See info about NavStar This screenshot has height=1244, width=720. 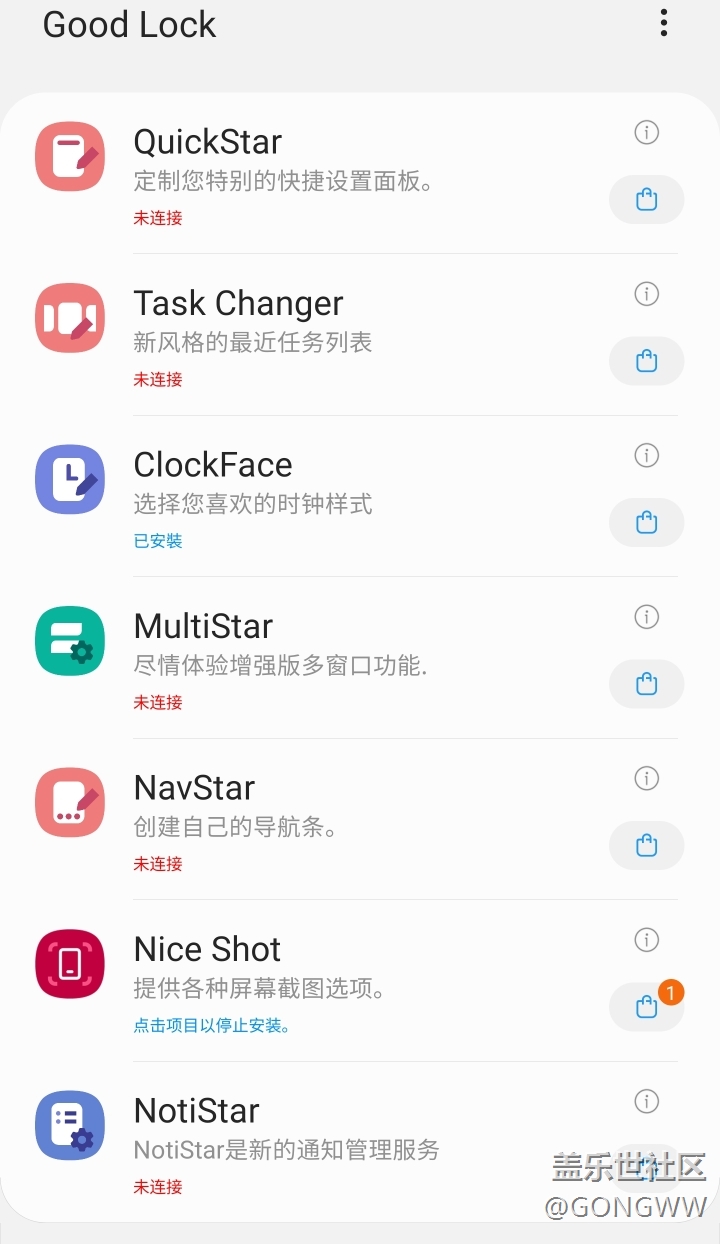[647, 779]
